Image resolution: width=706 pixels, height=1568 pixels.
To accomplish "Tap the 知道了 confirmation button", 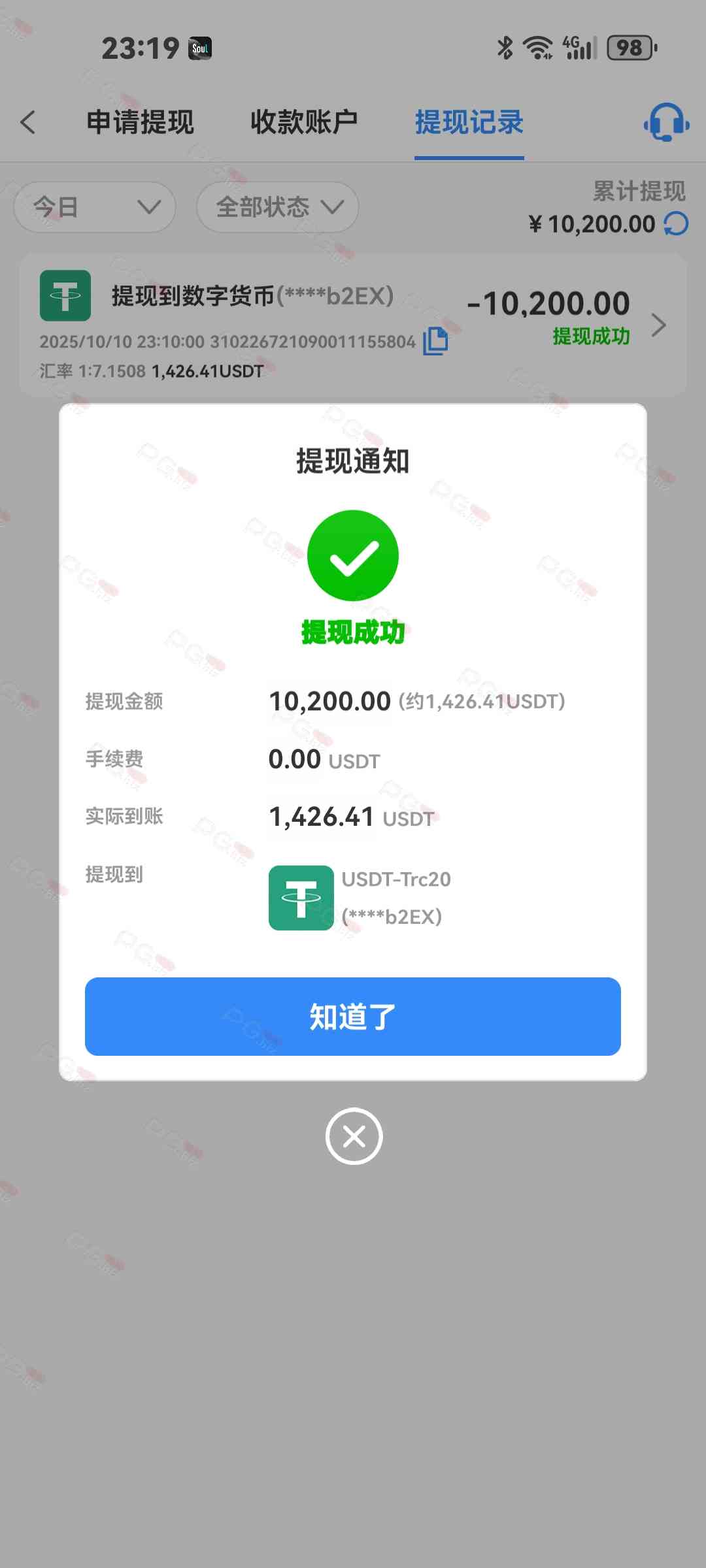I will pos(352,1017).
